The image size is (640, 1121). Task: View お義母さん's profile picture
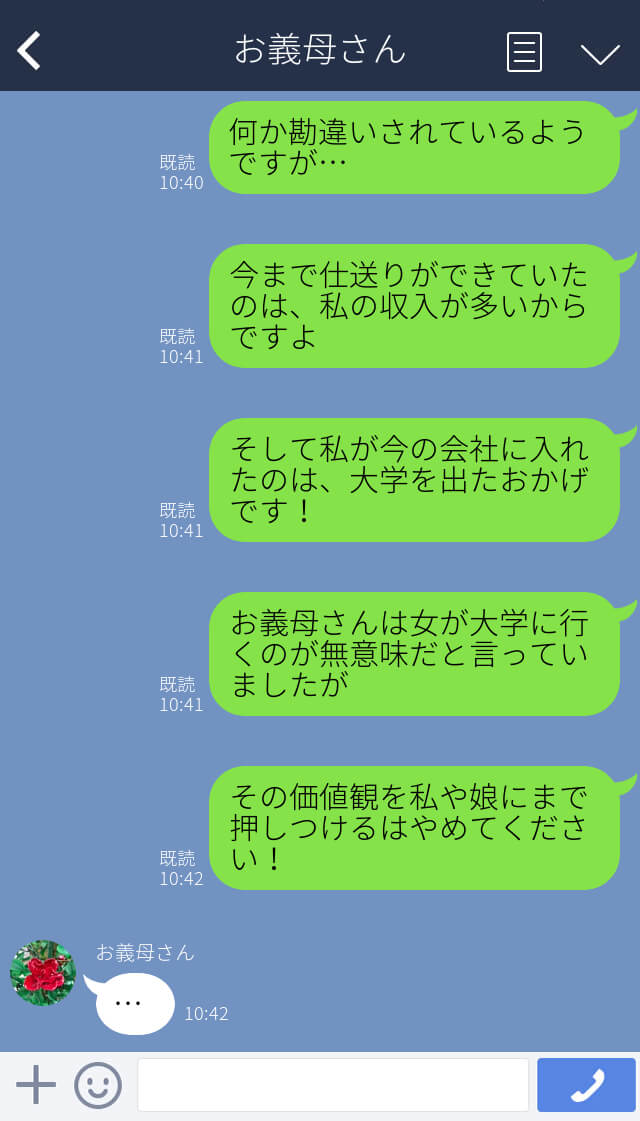click(x=43, y=973)
